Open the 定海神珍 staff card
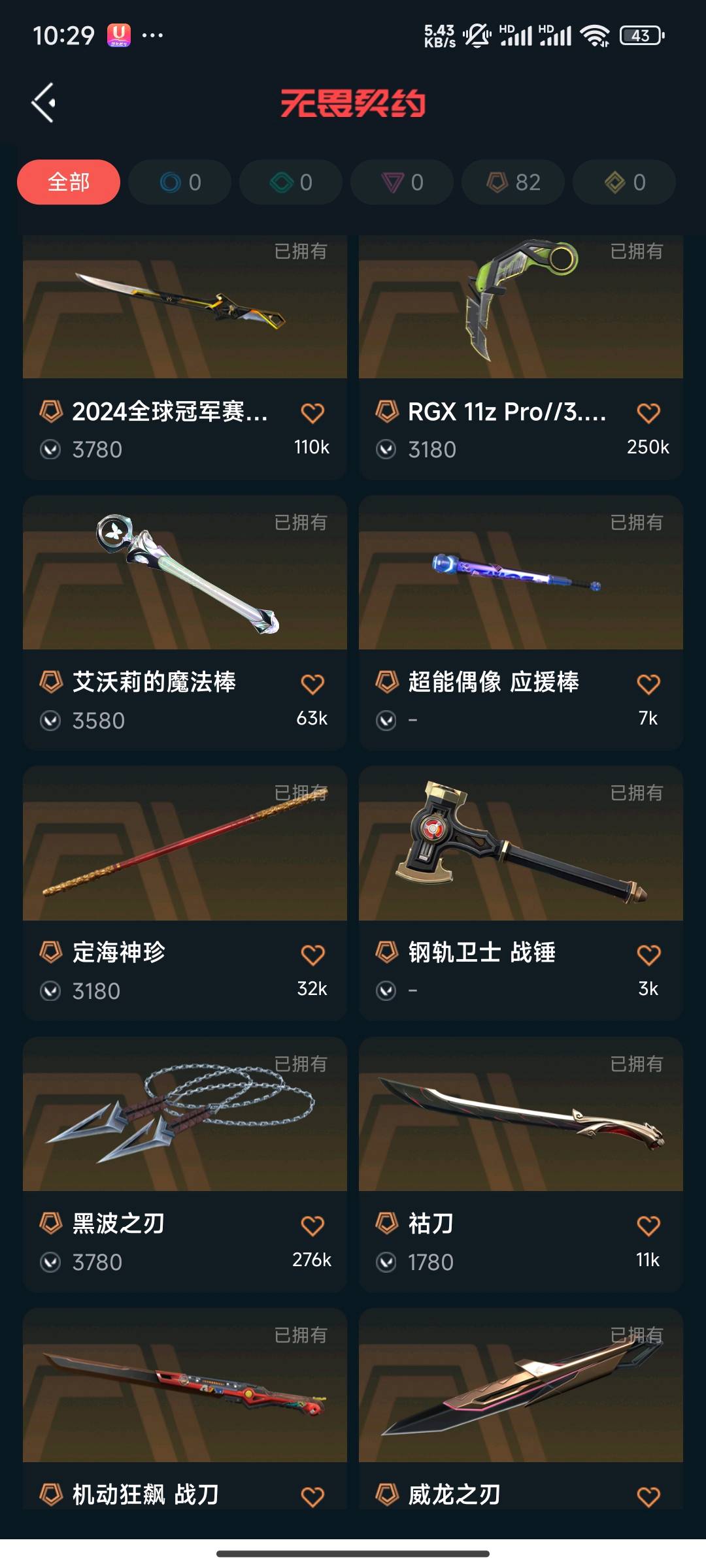The height and width of the screenshot is (1568, 706). tap(185, 893)
